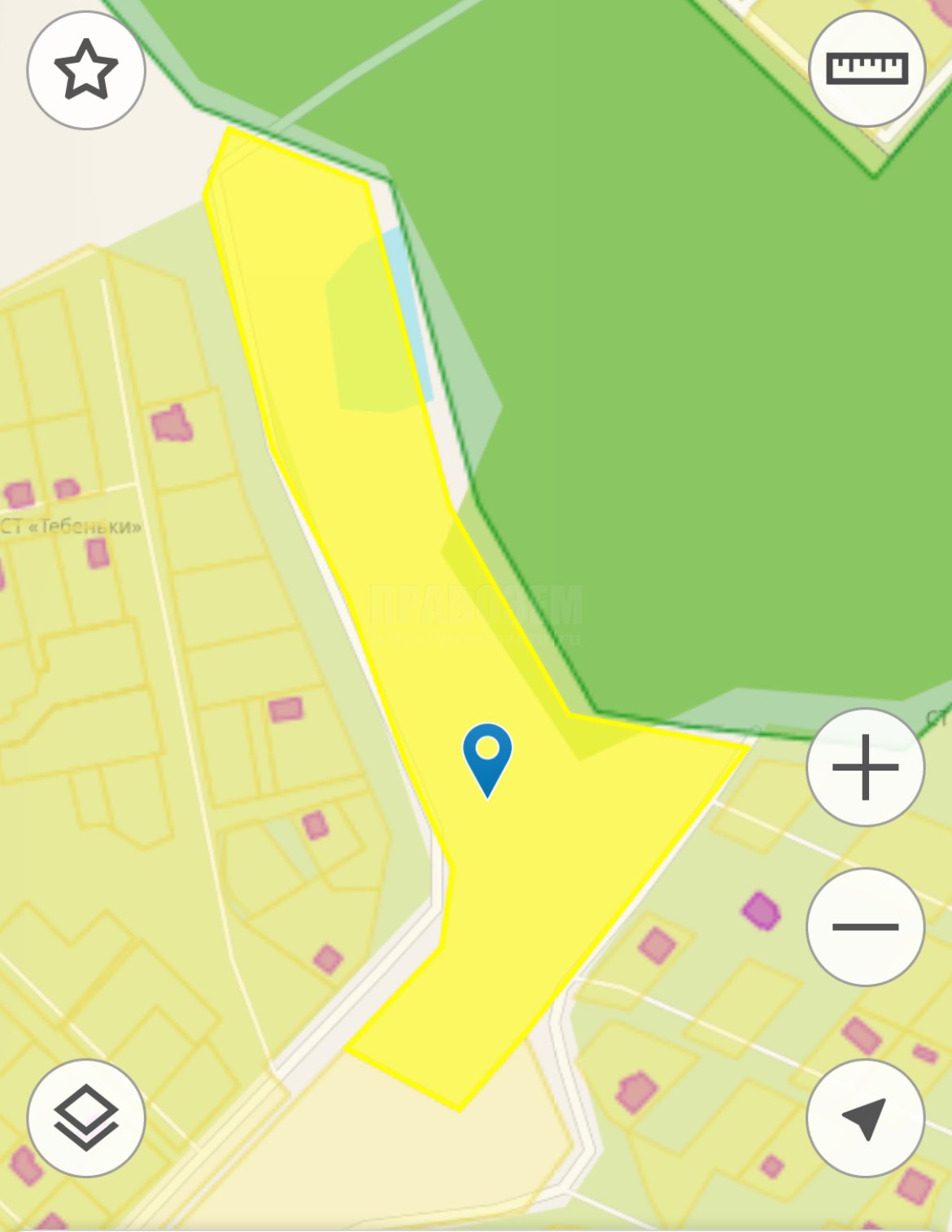The image size is (952, 1232).
Task: Zoom in on the map
Action: click(865, 767)
